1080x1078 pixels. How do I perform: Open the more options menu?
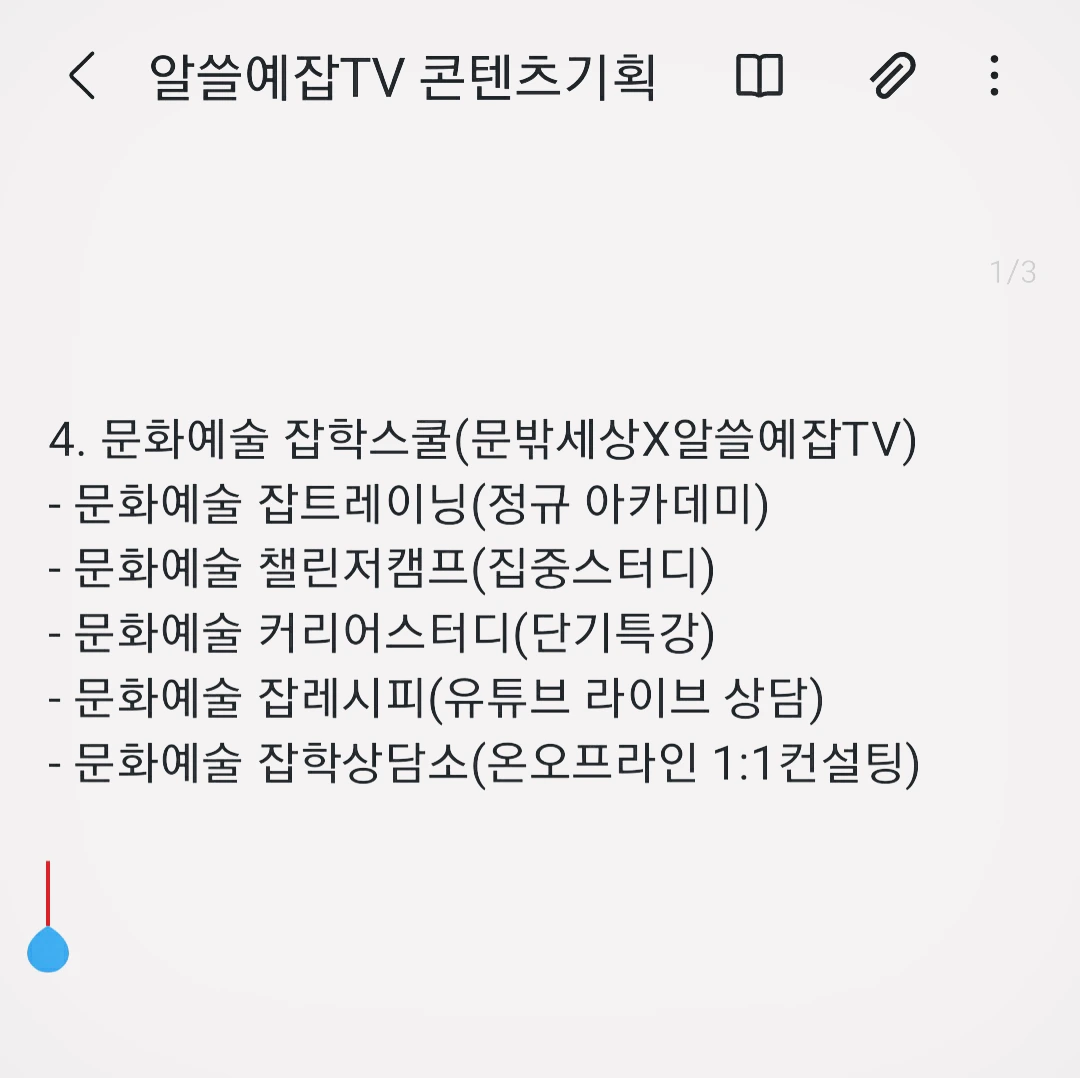pos(993,77)
